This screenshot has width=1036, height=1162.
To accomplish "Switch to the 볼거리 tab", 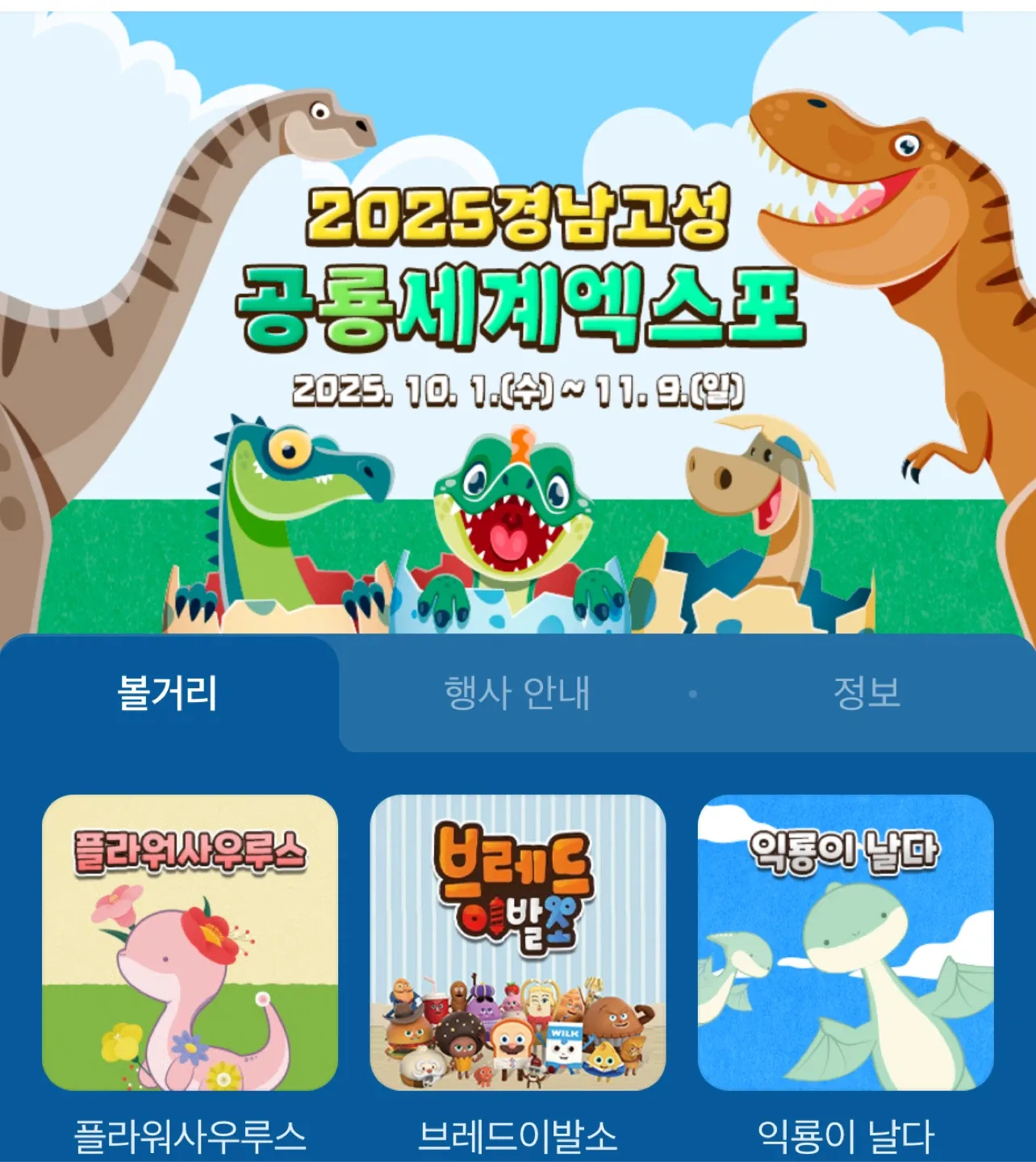I will click(x=168, y=693).
